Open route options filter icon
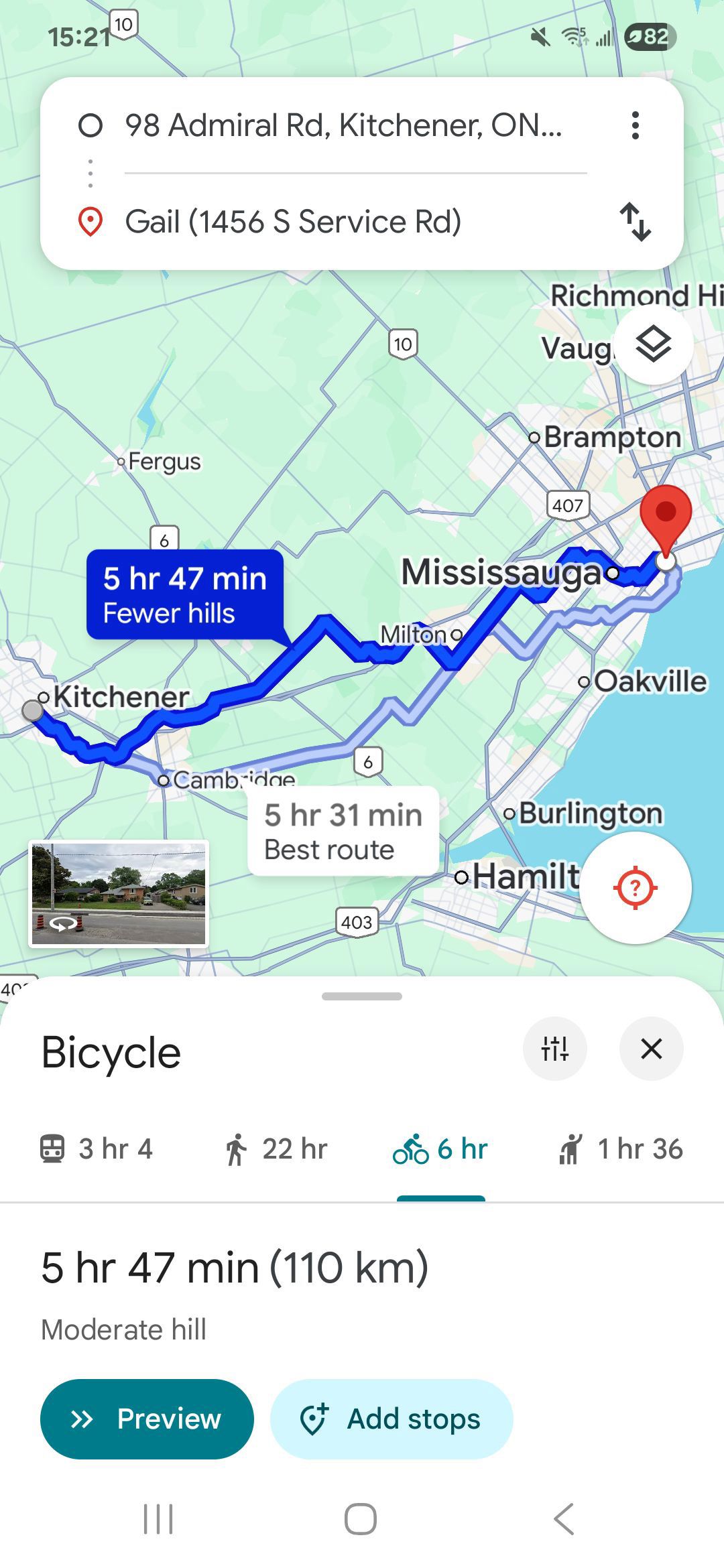 555,1049
